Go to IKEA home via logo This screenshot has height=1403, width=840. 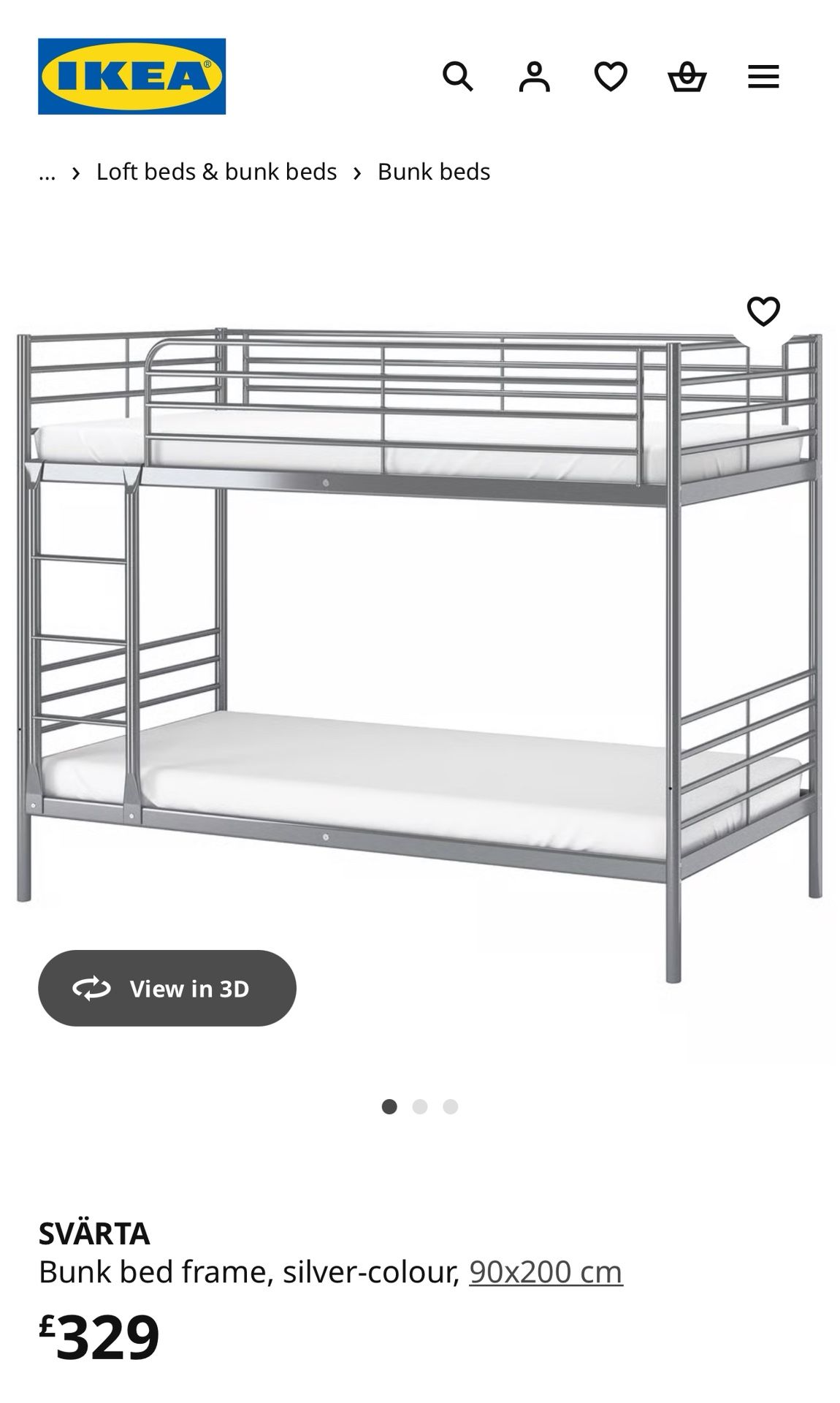click(x=131, y=76)
